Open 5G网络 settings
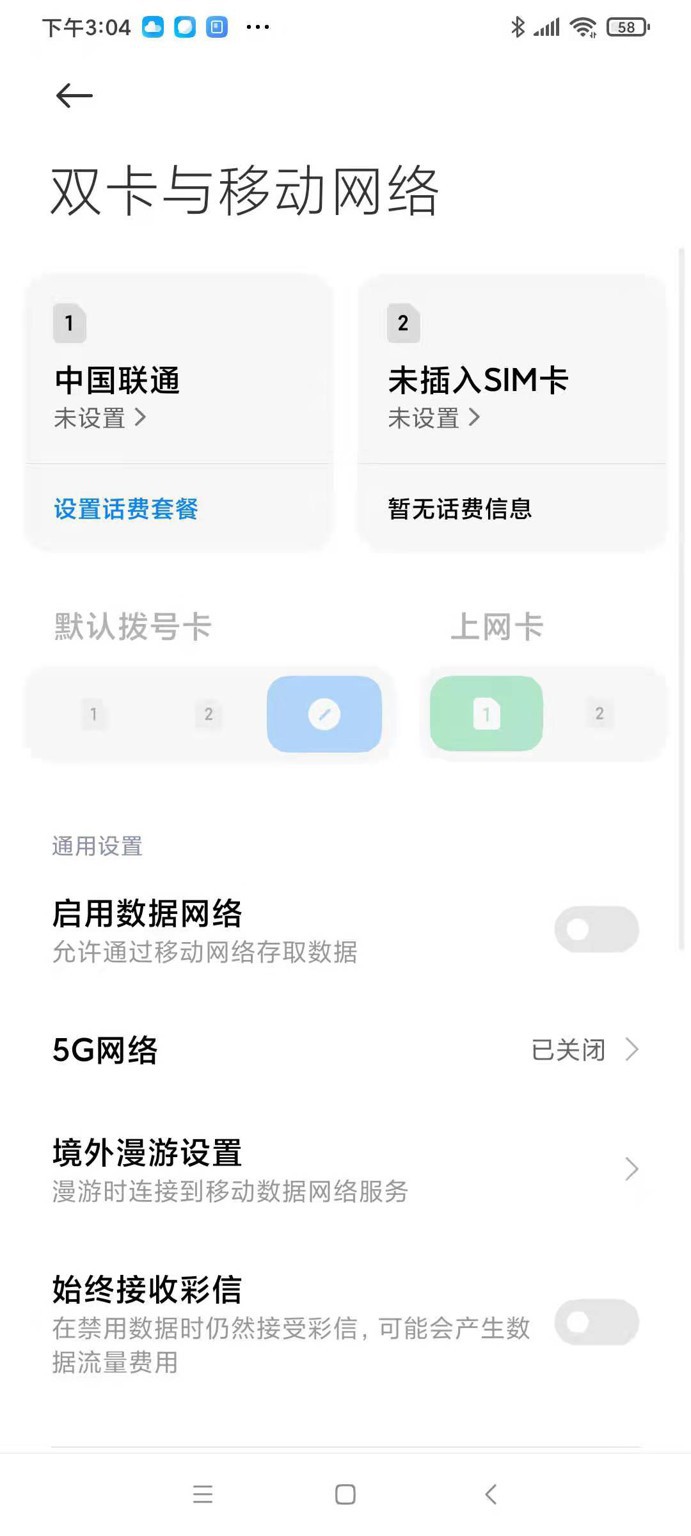Viewport: 691px width, 1536px height. tap(345, 1050)
